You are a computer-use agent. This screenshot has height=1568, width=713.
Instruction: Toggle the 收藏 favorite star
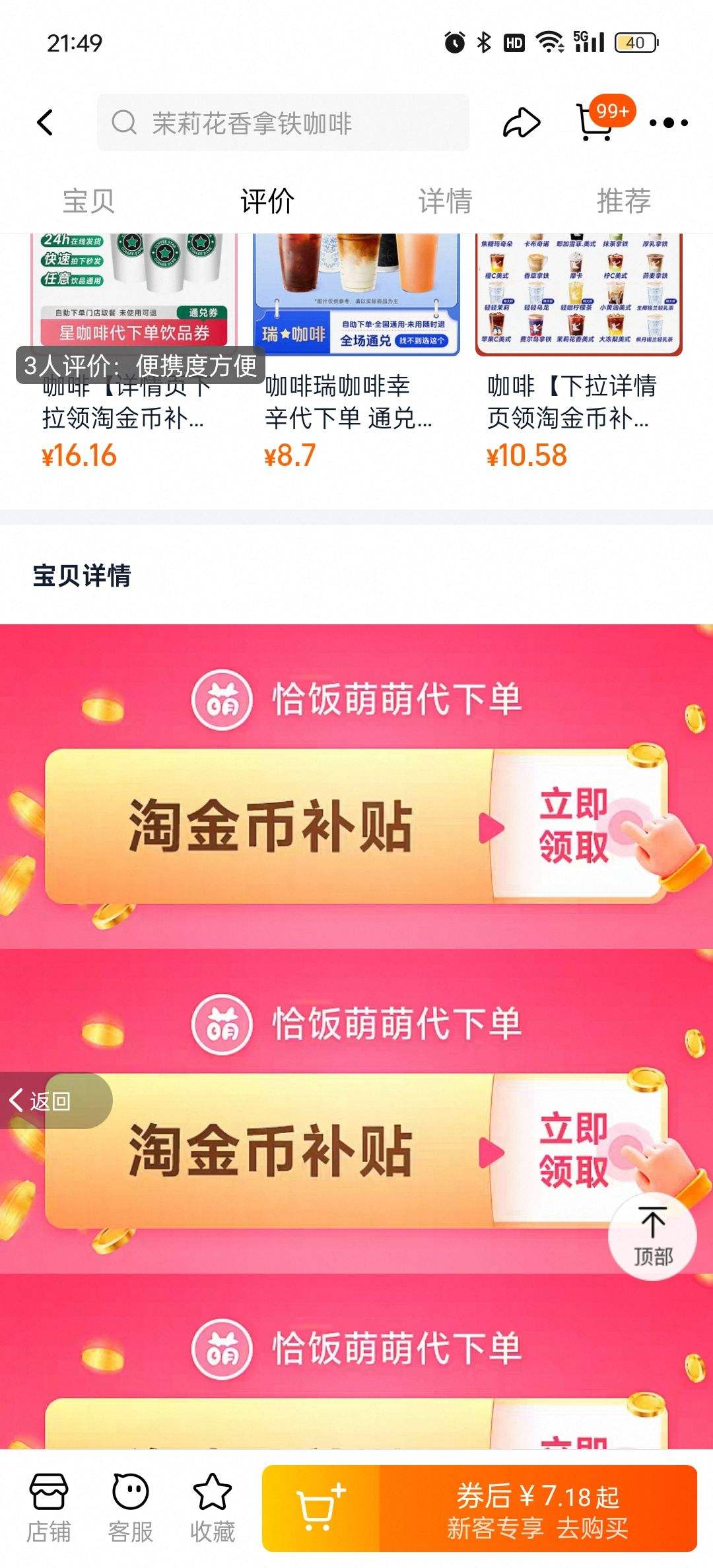point(213,1511)
